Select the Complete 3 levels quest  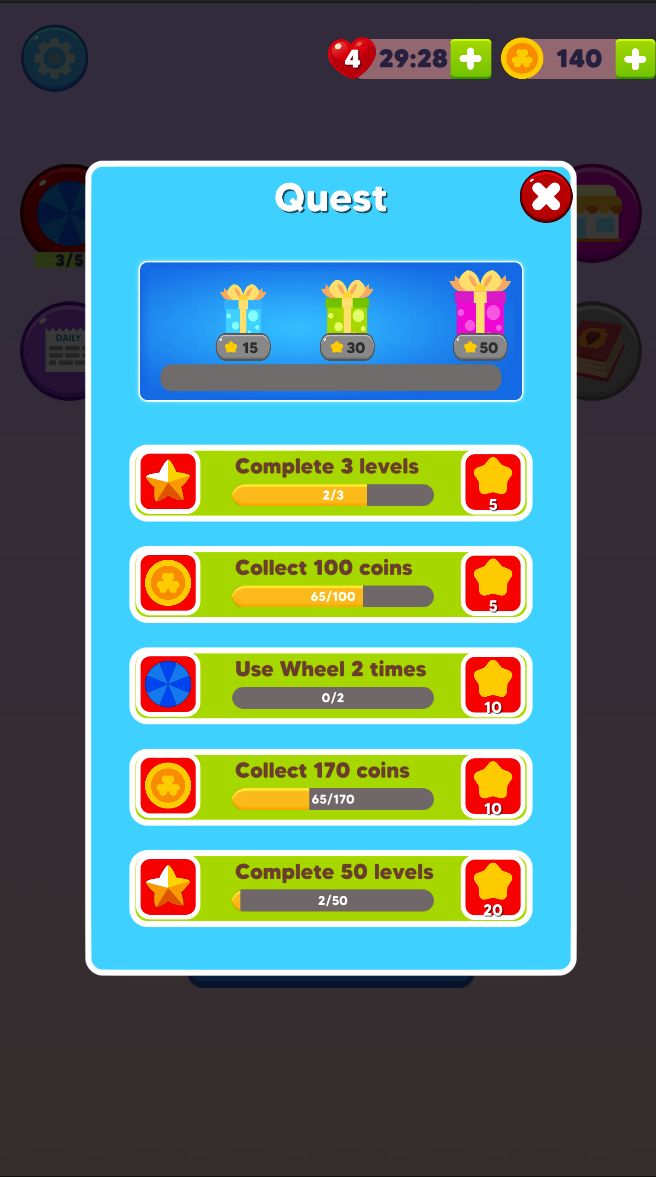pos(331,483)
